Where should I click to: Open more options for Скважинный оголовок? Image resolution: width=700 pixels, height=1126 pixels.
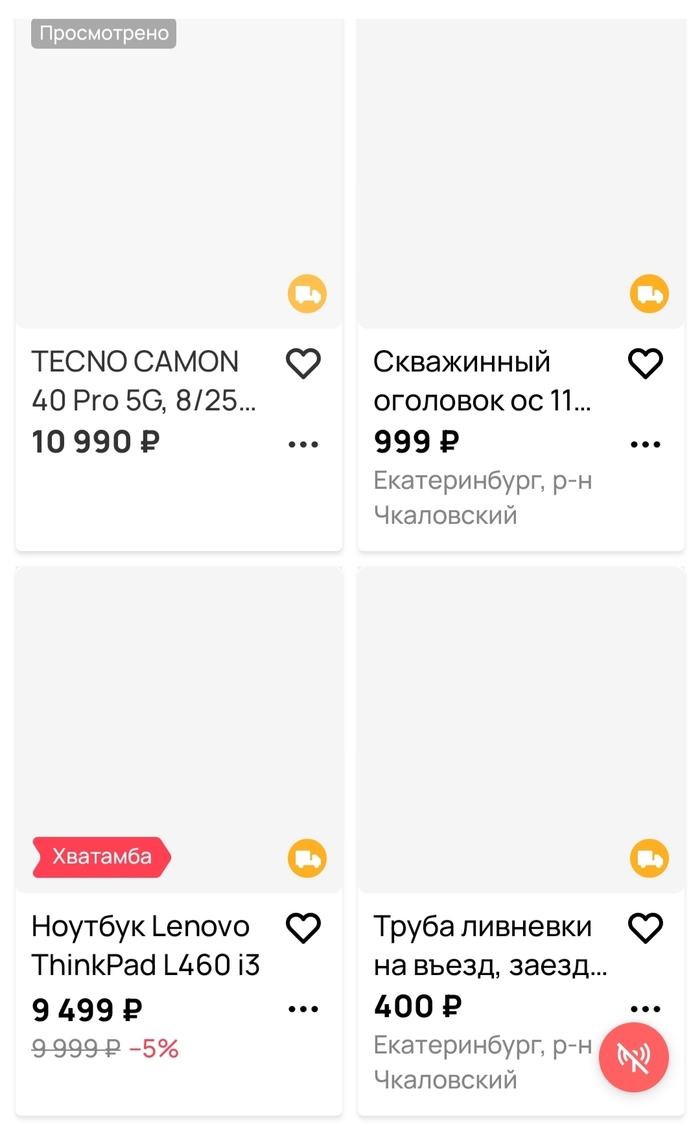coord(645,444)
